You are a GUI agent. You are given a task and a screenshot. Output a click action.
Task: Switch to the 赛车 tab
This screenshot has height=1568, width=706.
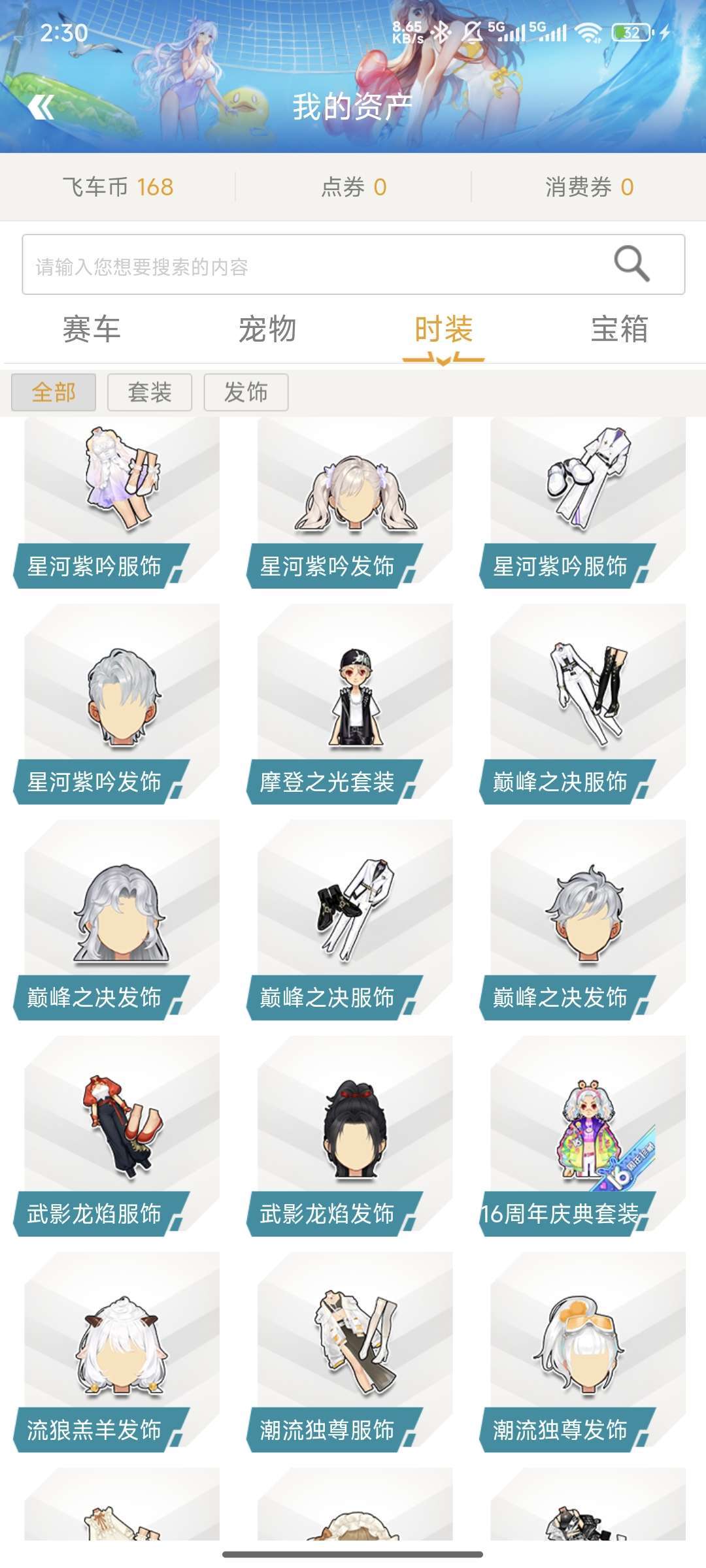pos(92,329)
